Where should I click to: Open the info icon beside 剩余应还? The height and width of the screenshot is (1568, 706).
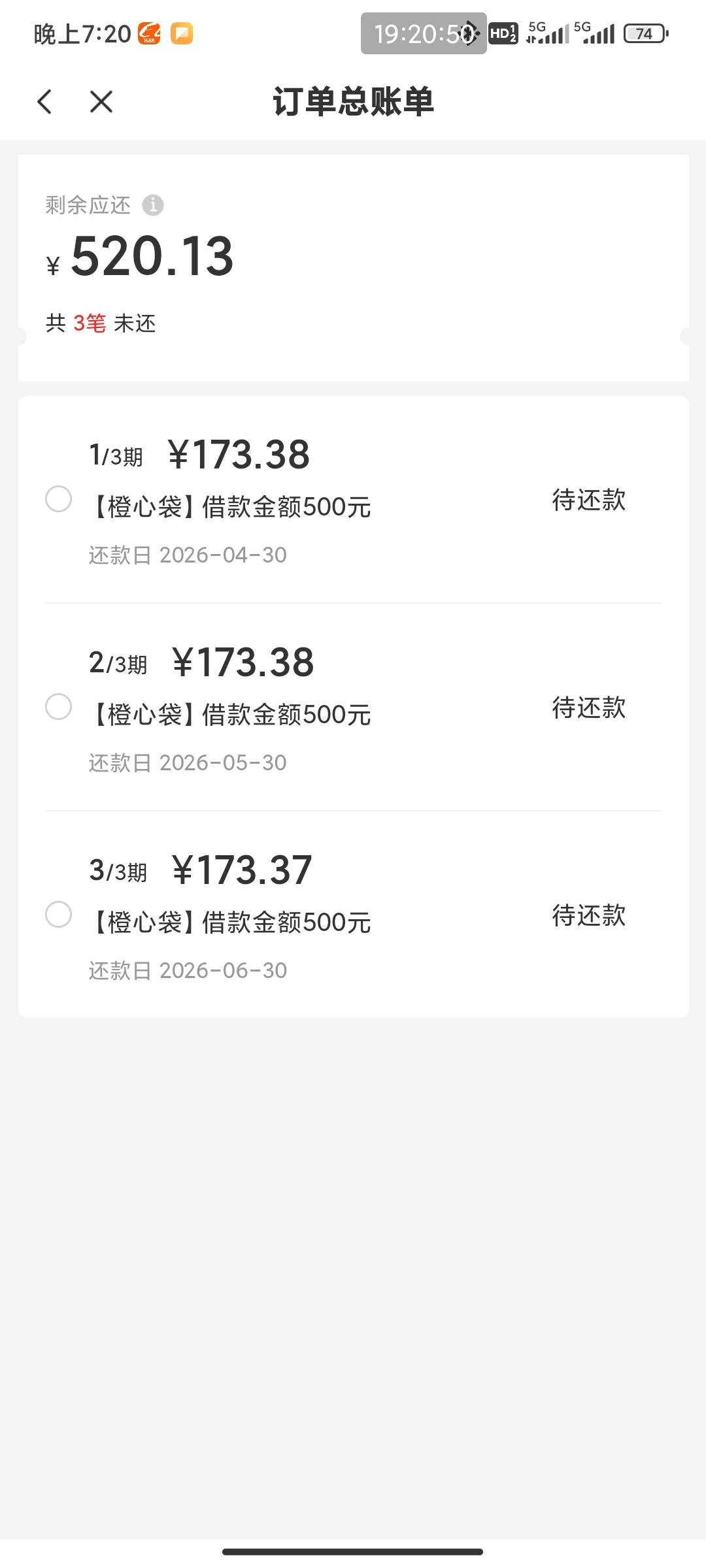153,205
